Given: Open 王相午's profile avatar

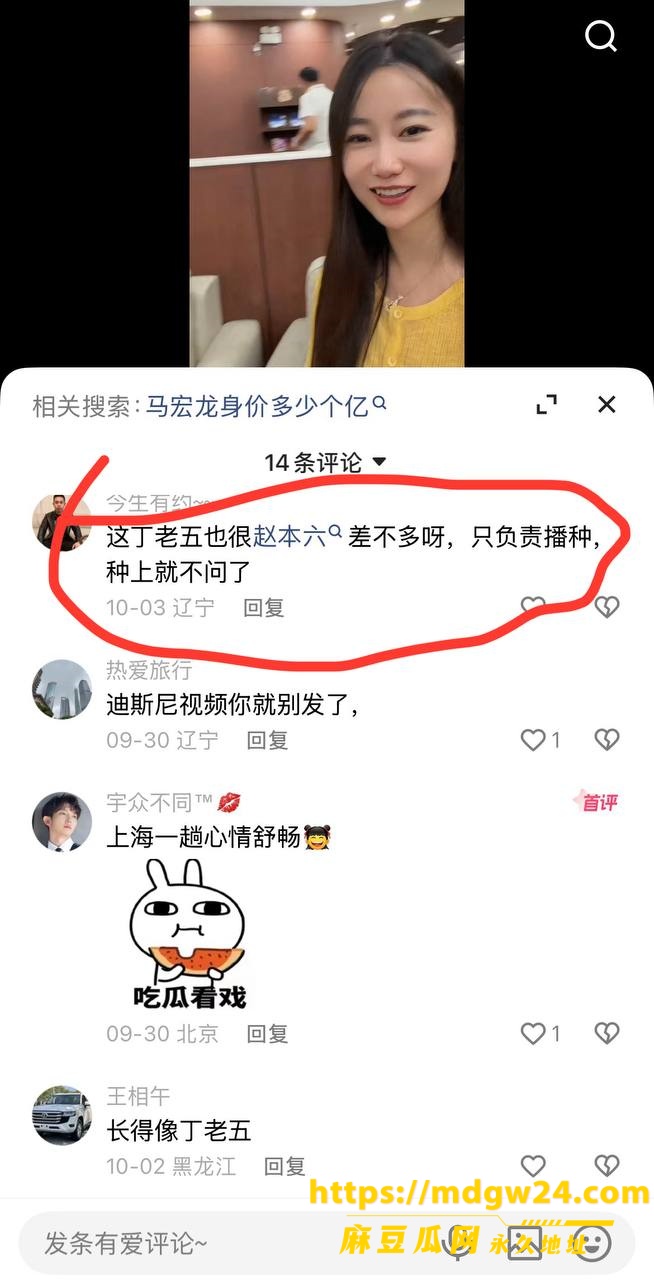Looking at the screenshot, I should pos(62,1115).
